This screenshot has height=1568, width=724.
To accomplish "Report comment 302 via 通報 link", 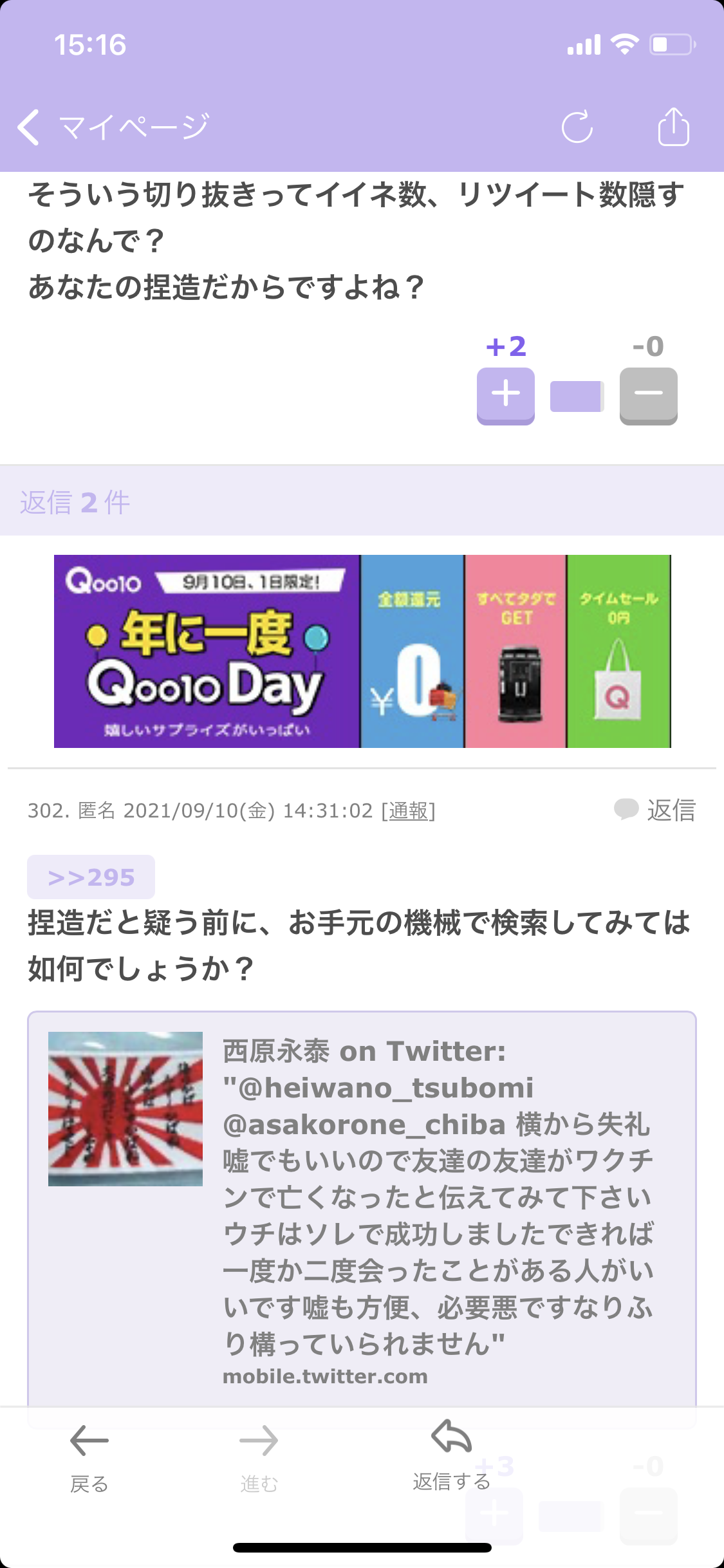I will pos(408,810).
